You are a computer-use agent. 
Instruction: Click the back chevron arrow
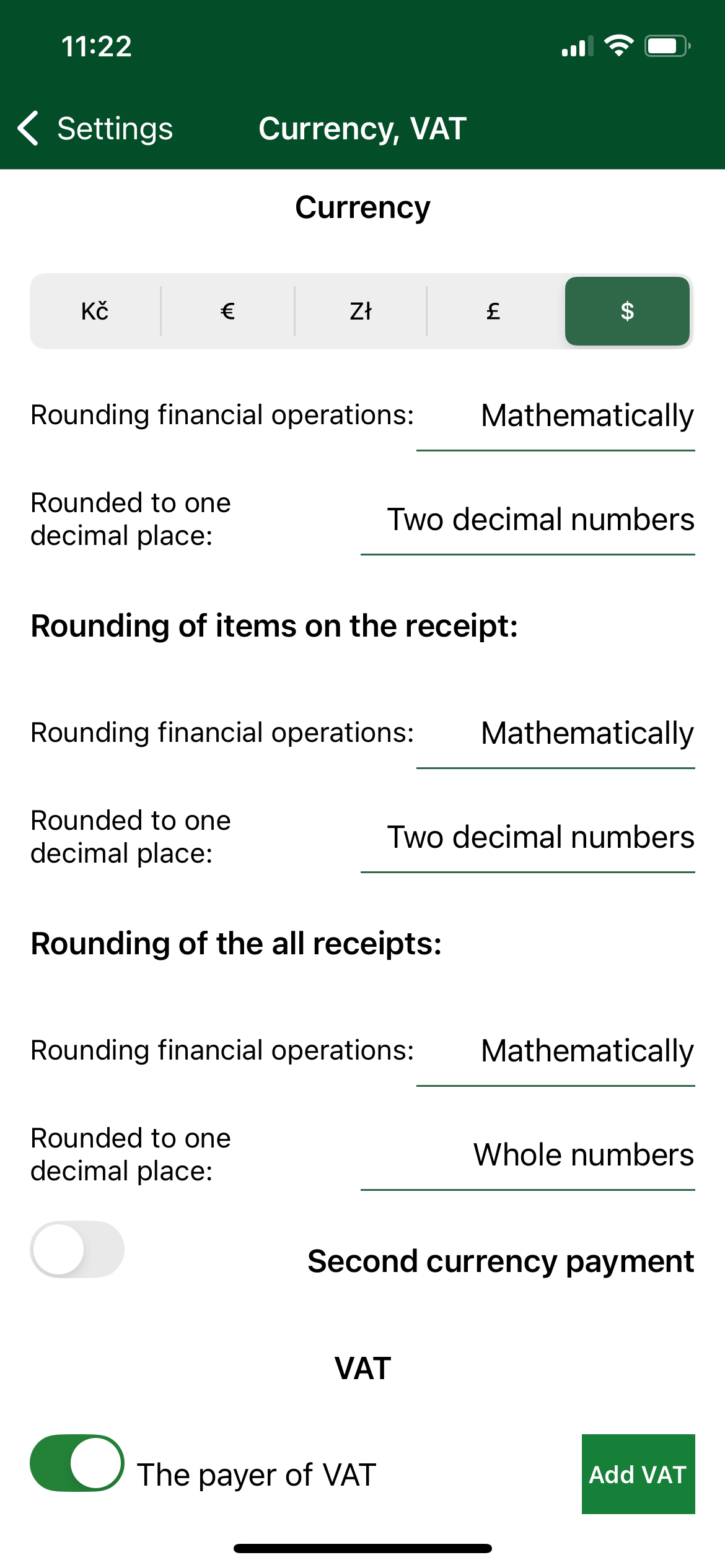[x=28, y=128]
